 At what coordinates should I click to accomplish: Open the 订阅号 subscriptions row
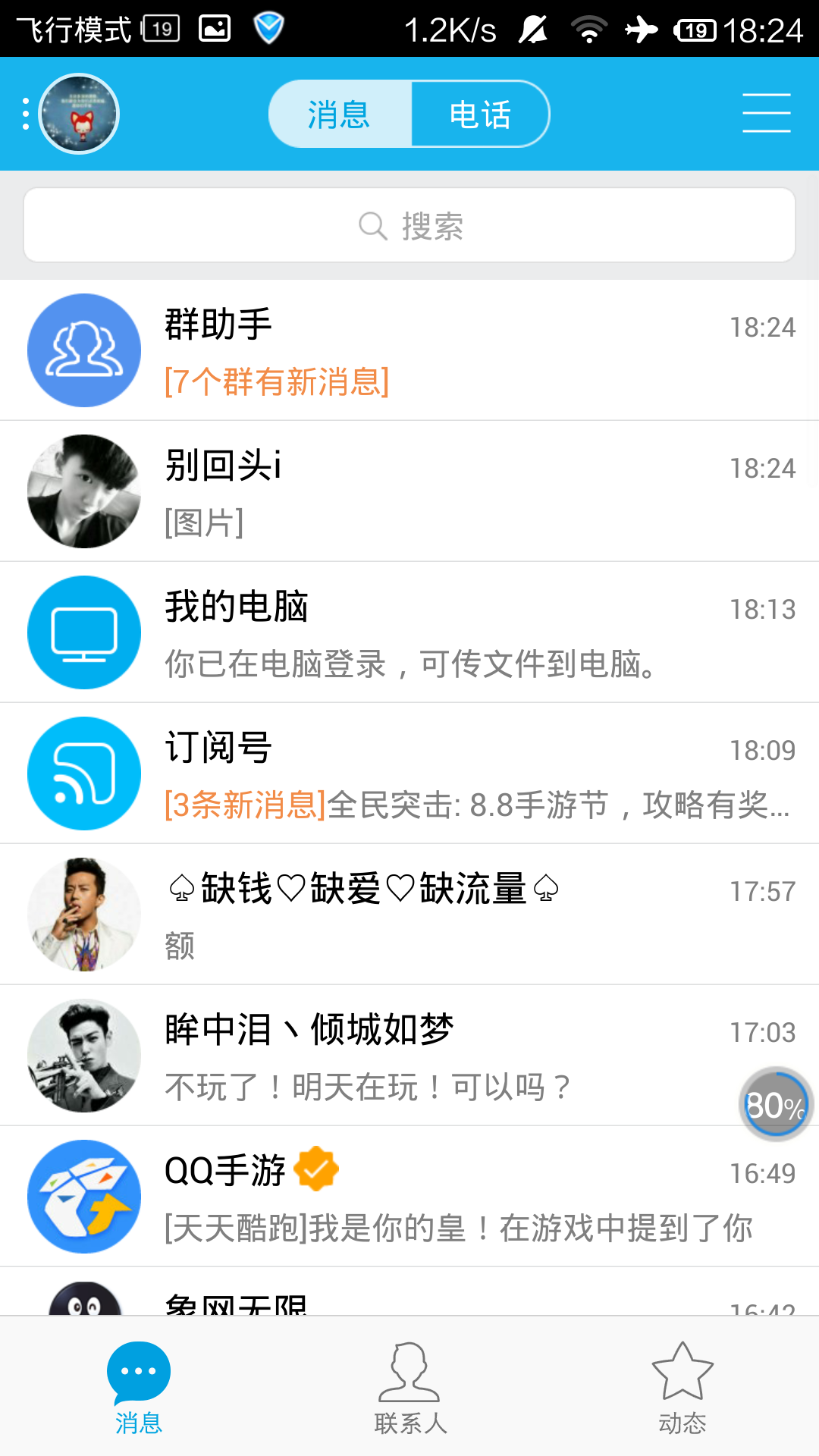pyautogui.click(x=409, y=773)
